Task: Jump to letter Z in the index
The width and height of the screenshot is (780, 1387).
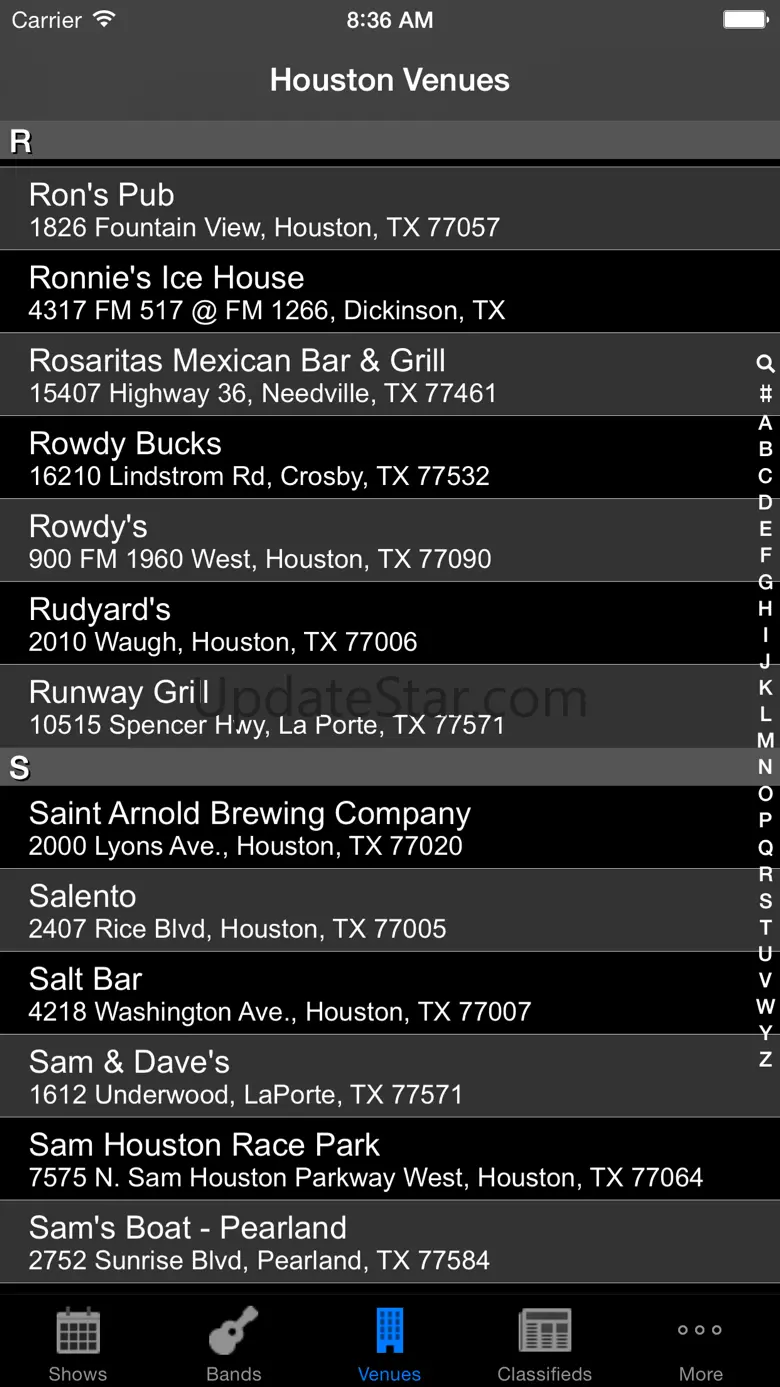Action: tap(765, 1059)
